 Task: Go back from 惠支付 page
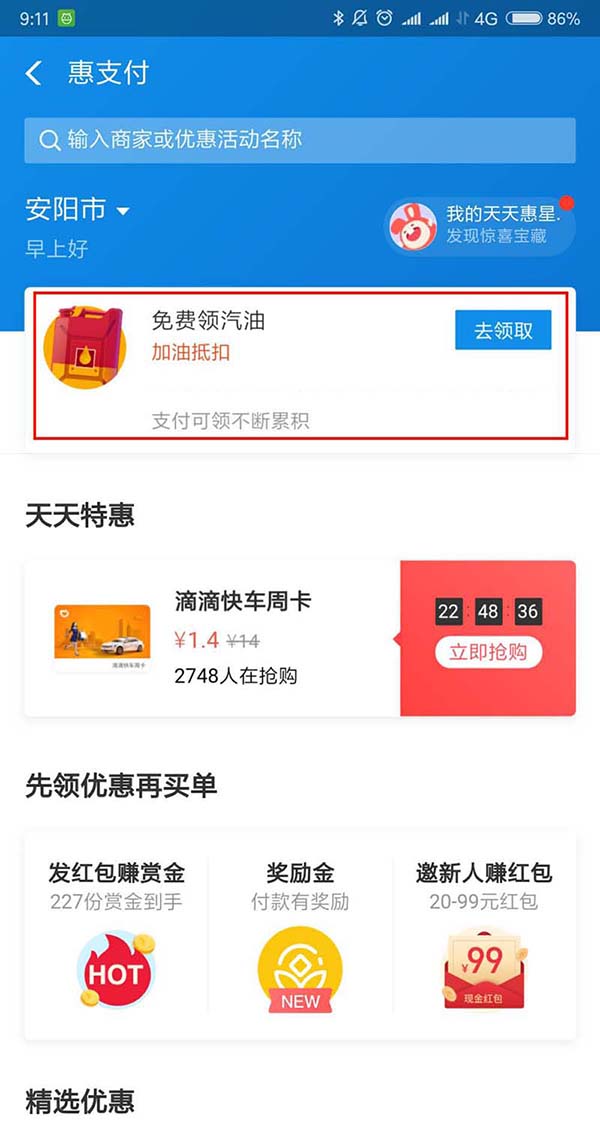tap(34, 73)
